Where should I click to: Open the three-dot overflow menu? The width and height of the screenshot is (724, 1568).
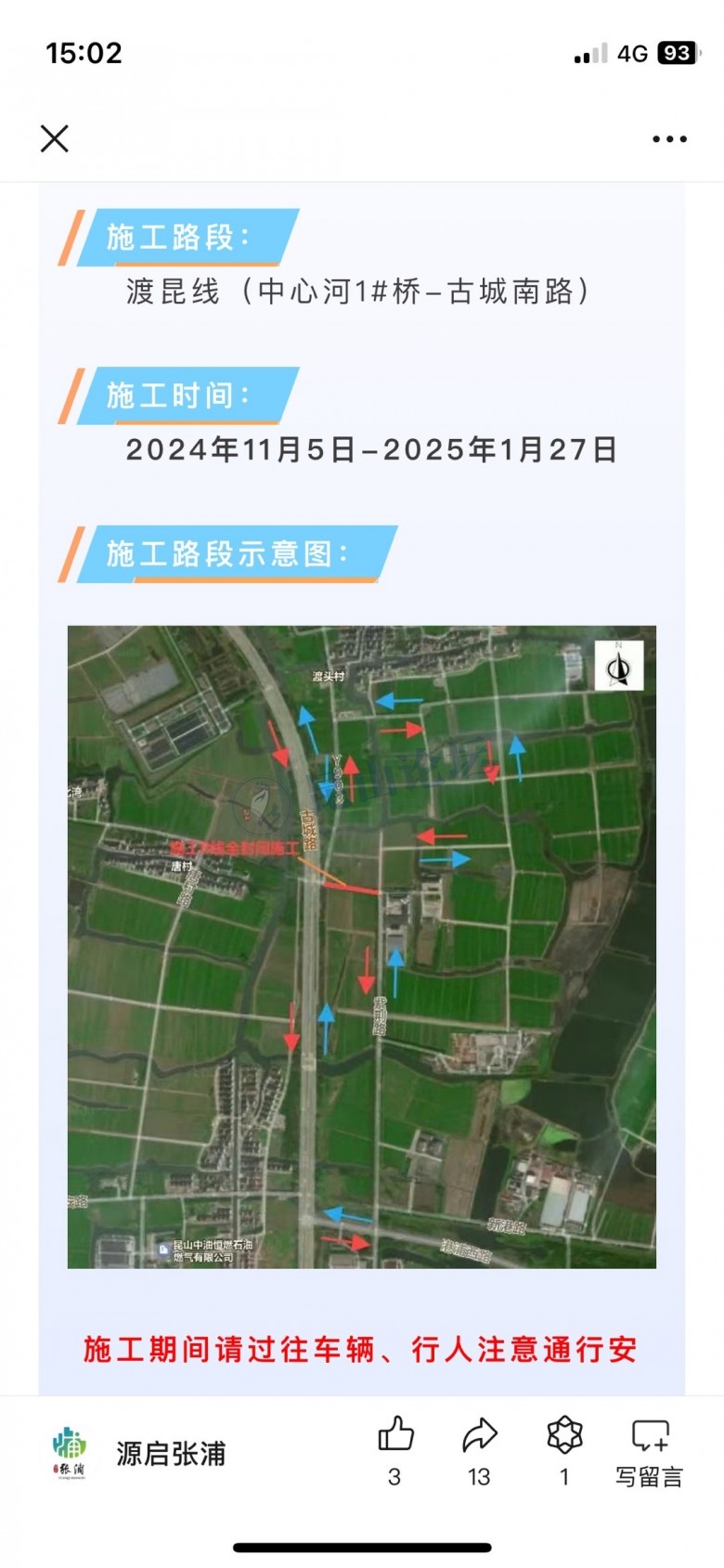point(669,139)
